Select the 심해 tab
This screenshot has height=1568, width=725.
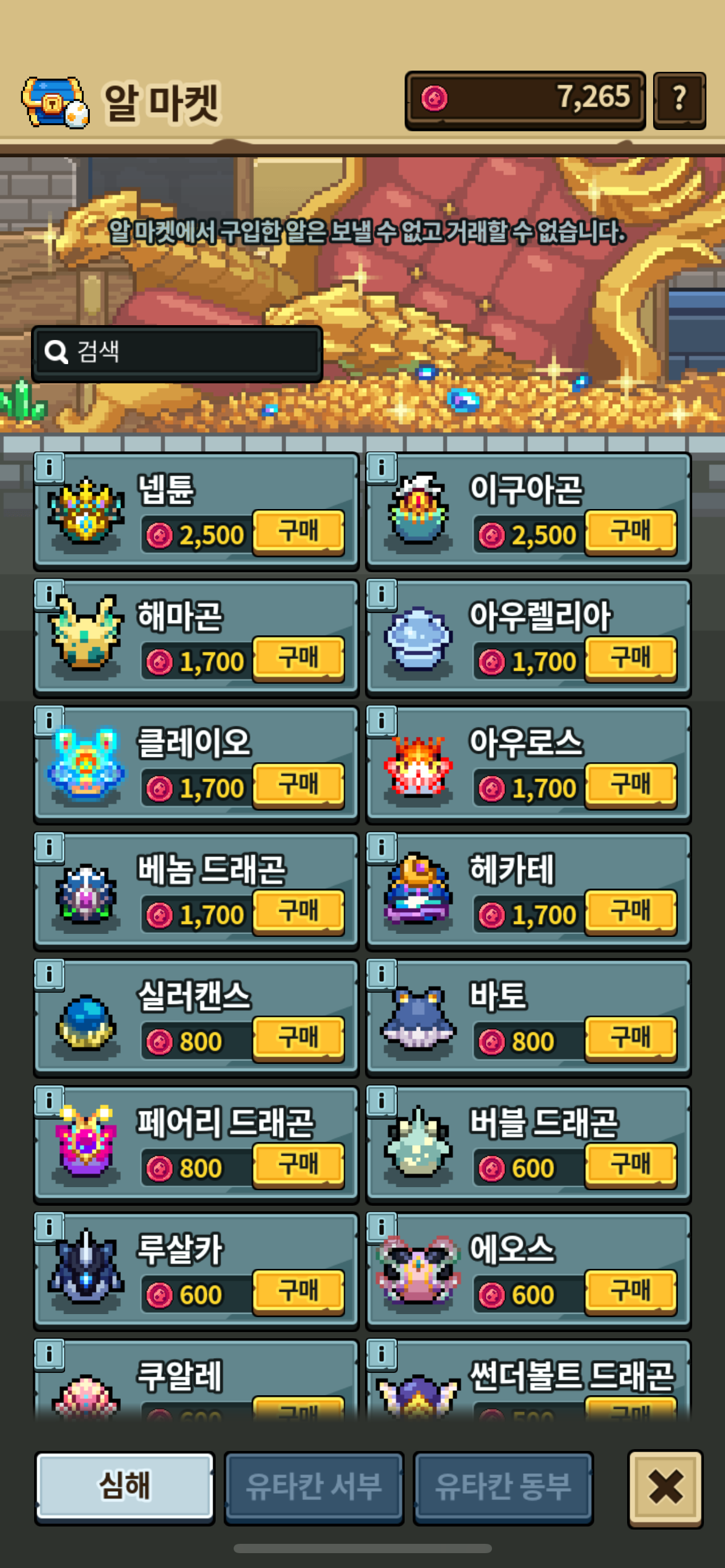[x=125, y=1486]
